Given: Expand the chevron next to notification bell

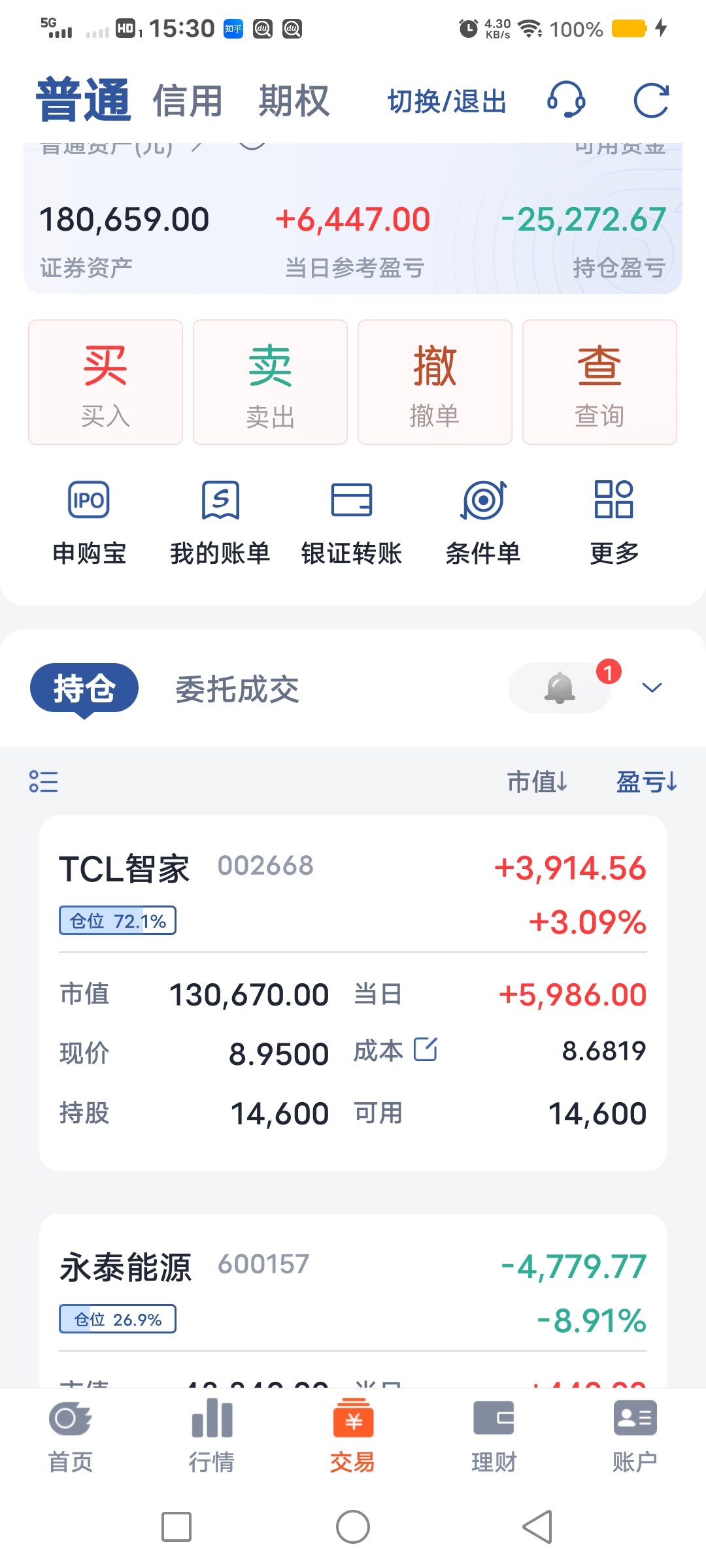Looking at the screenshot, I should pos(651,687).
